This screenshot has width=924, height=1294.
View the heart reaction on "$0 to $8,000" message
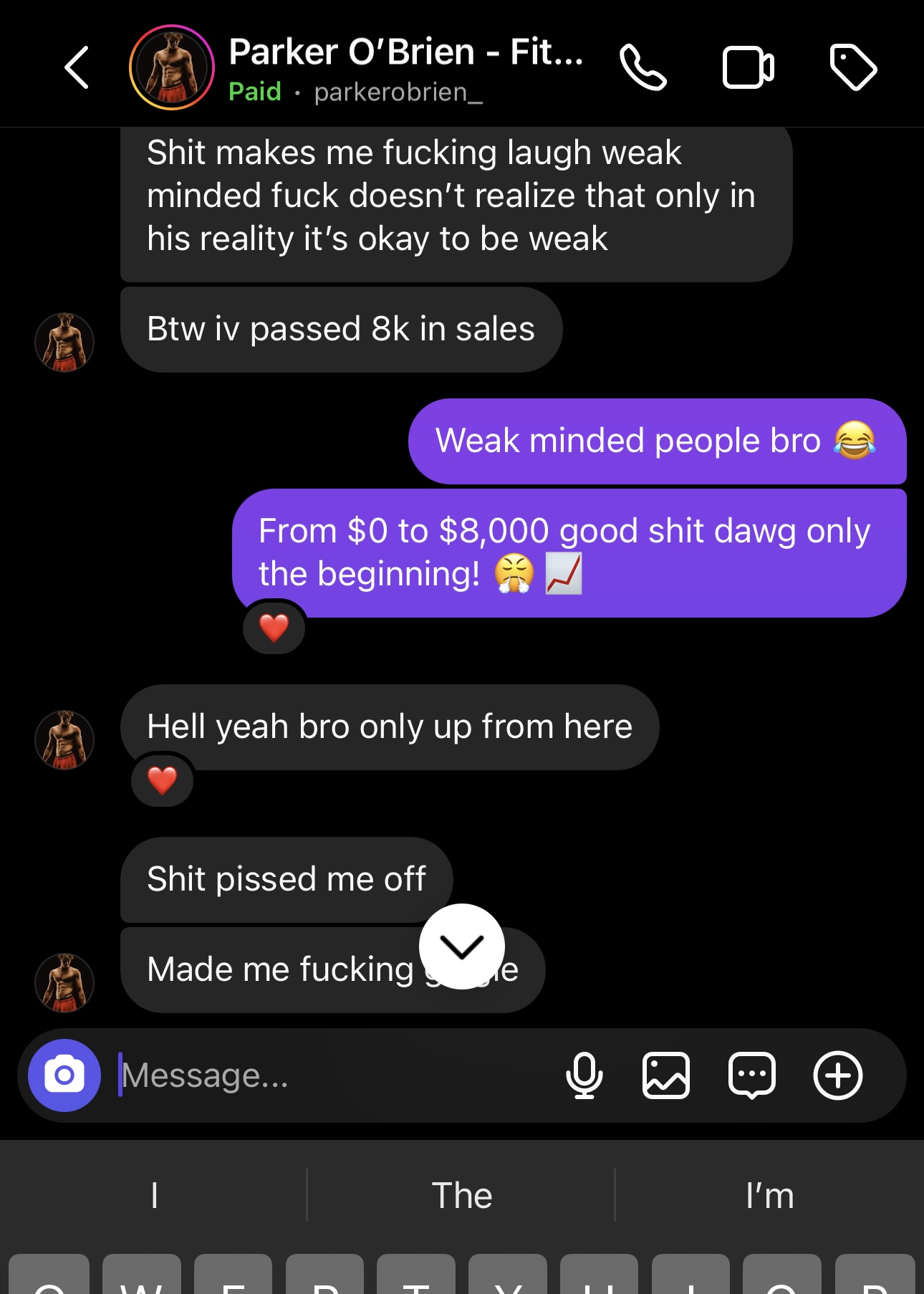tap(274, 628)
